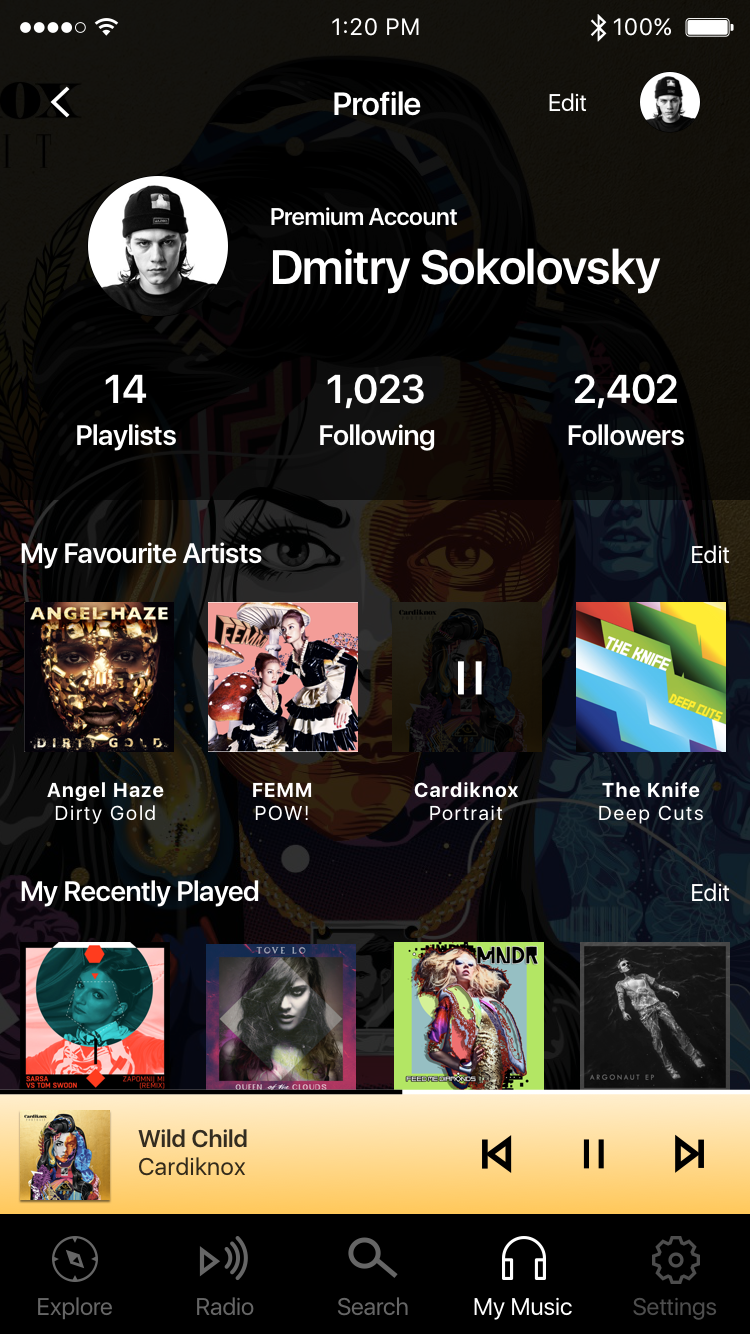Tap Edit next to My Favourite Artists
750x1334 pixels.
pos(710,555)
